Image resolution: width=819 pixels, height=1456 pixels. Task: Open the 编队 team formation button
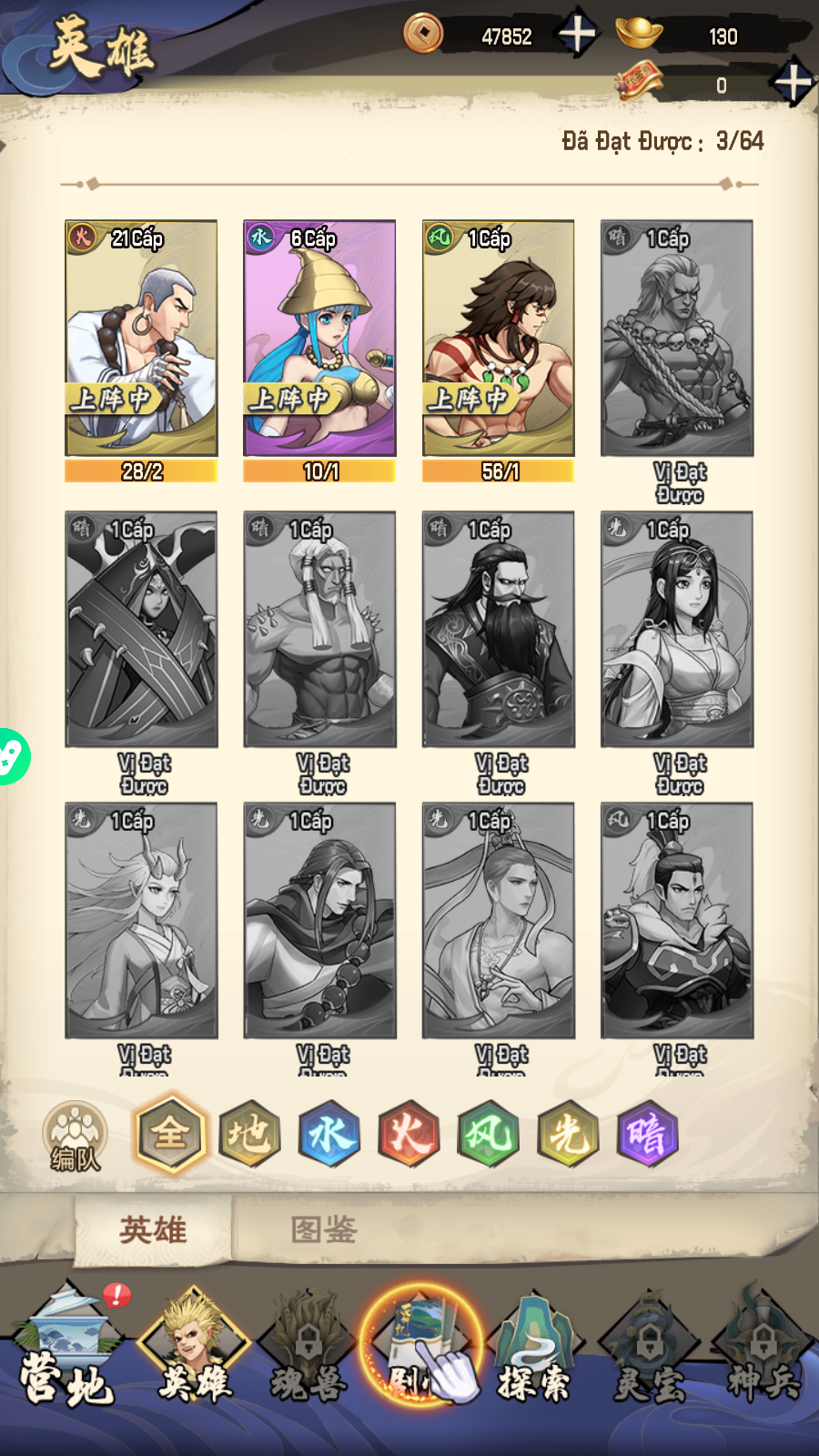[x=76, y=1136]
